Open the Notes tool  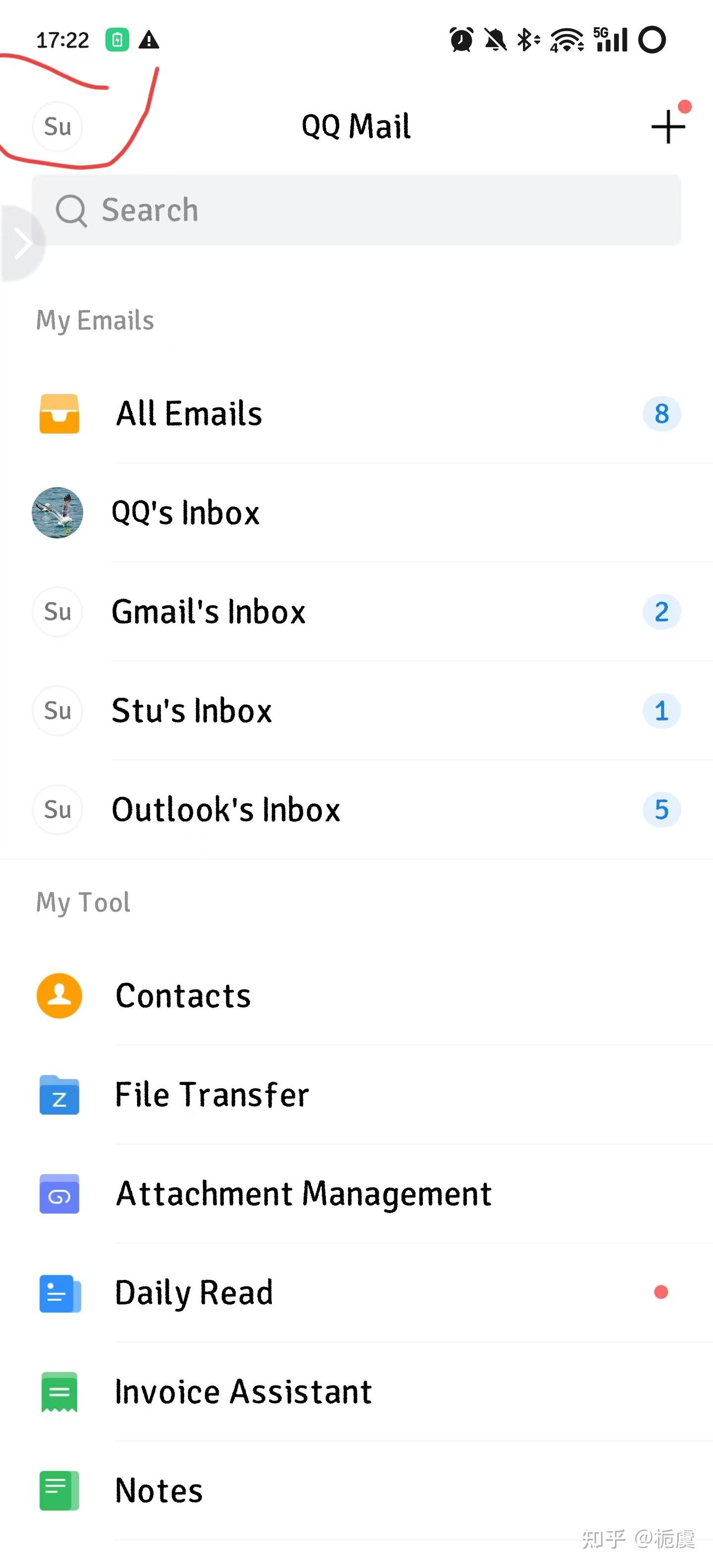point(158,1490)
